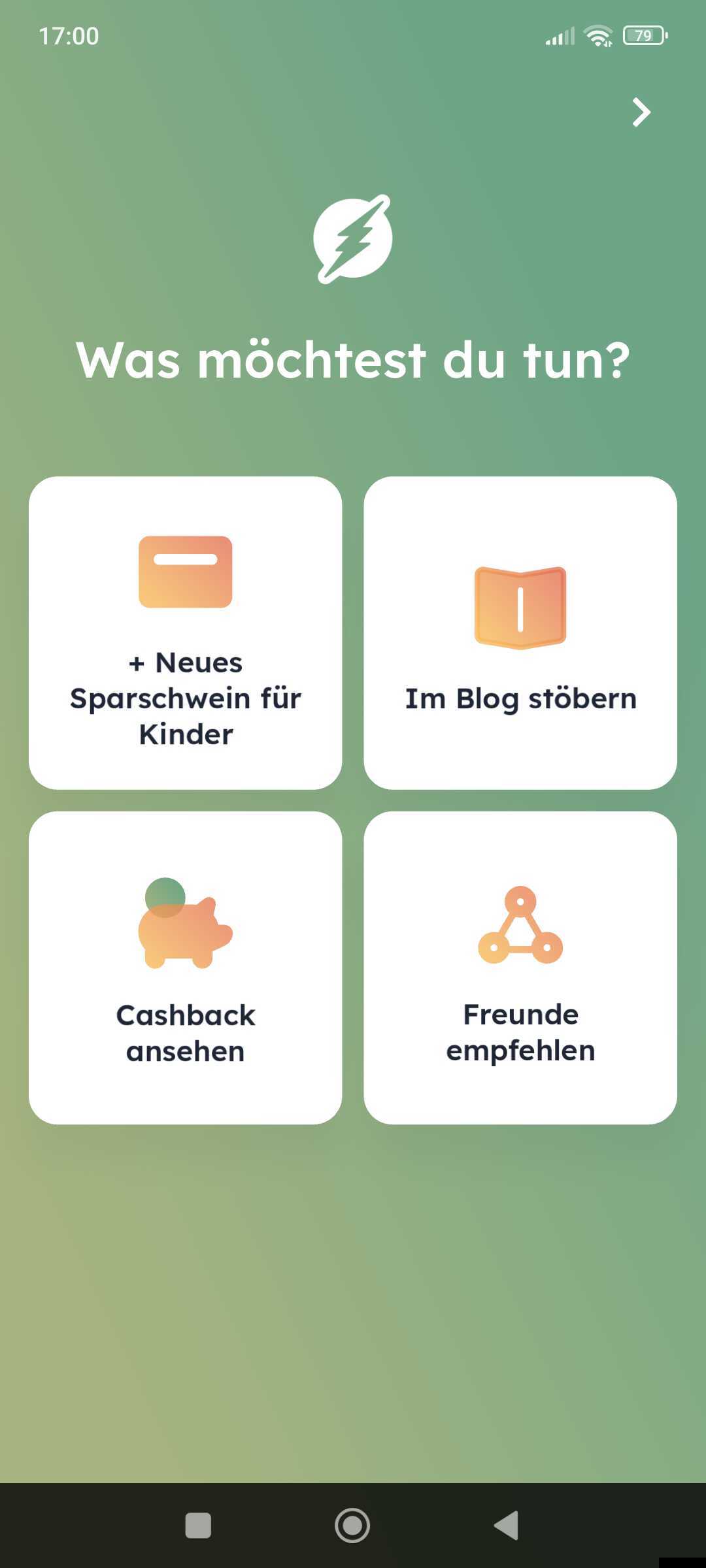Open the Im Blog stöbern card
The height and width of the screenshot is (1568, 706).
tap(520, 632)
